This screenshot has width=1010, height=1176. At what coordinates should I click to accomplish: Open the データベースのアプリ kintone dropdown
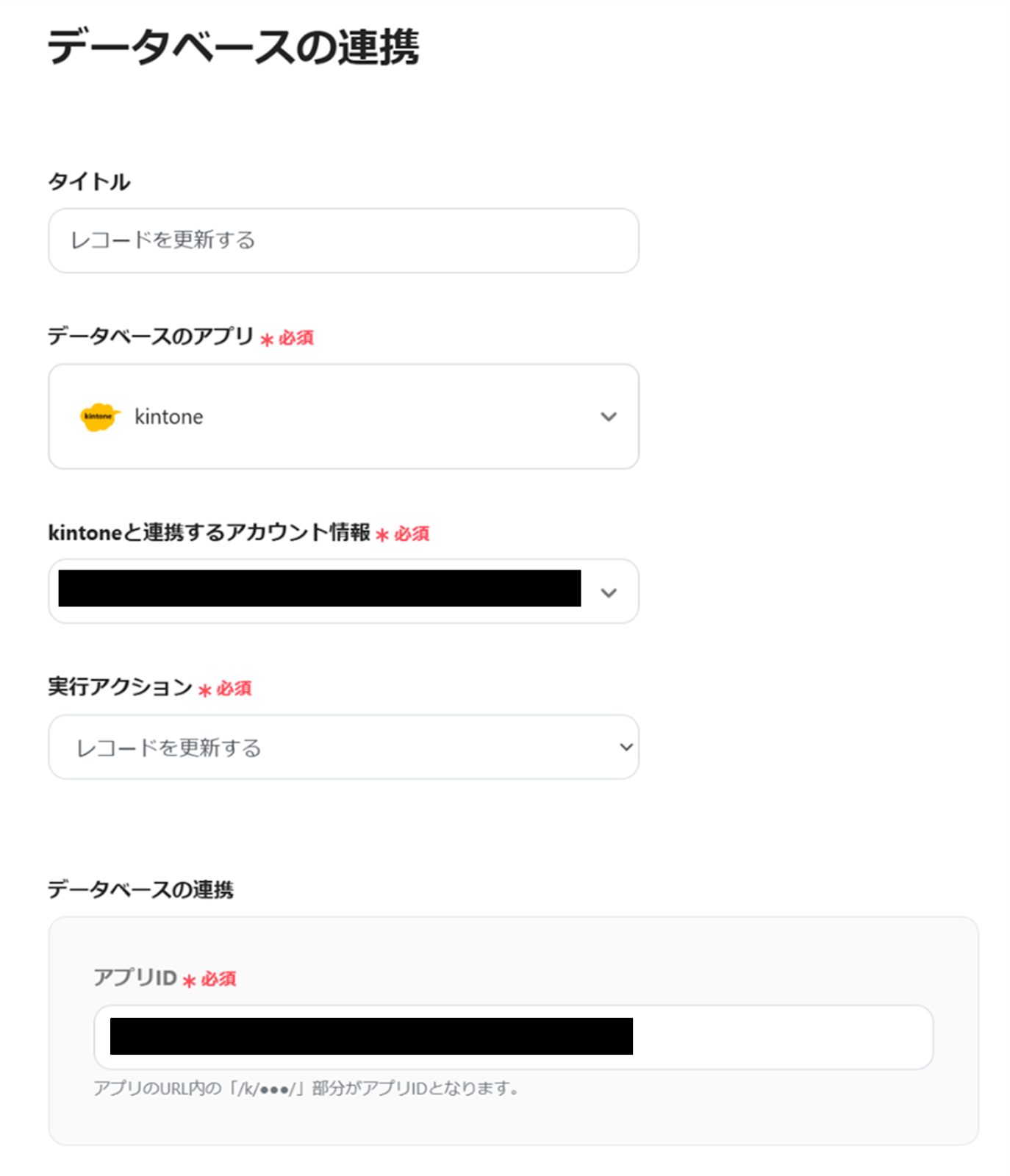point(343,416)
